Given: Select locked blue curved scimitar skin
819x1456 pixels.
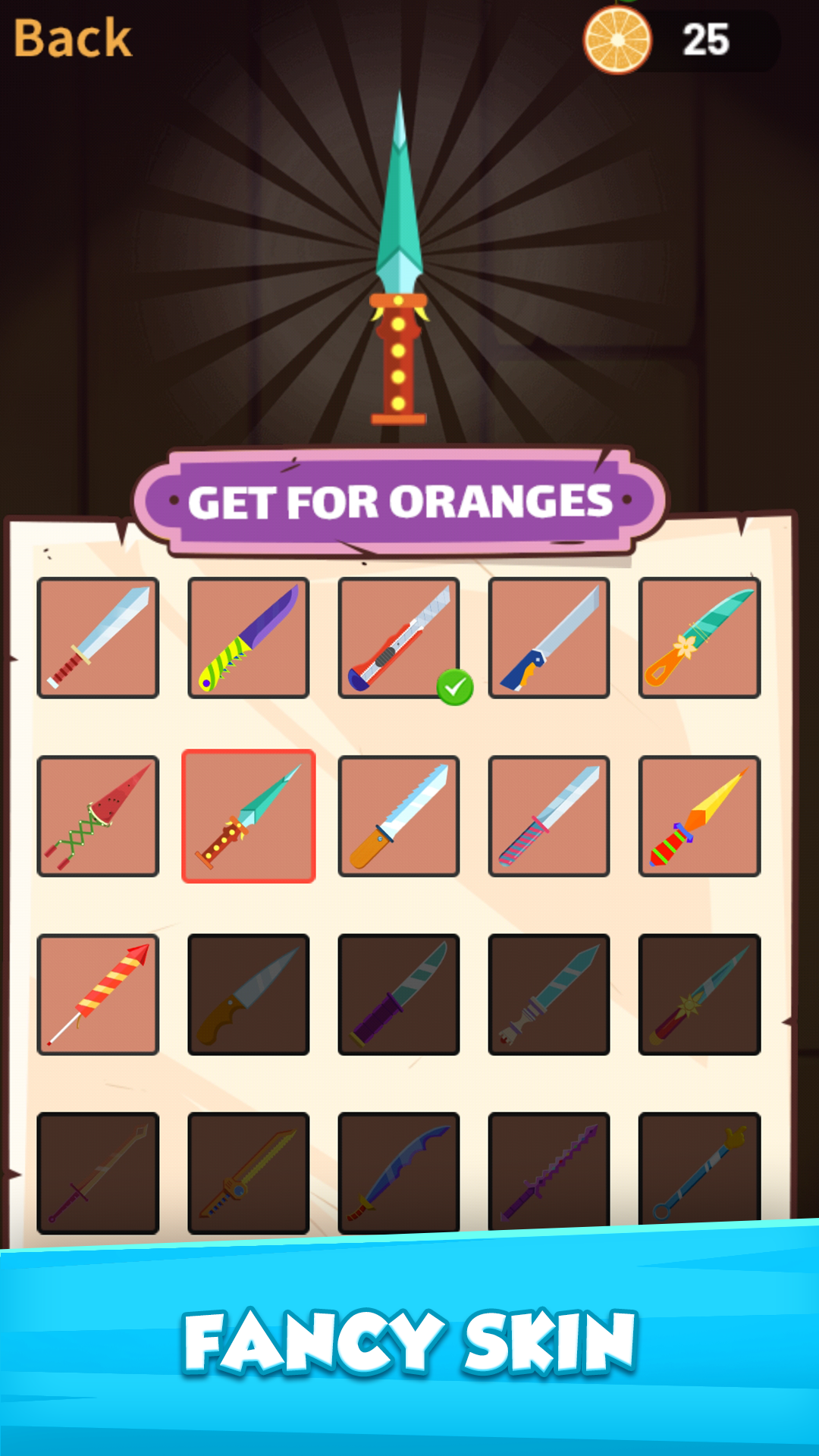Looking at the screenshot, I should pos(399,1172).
